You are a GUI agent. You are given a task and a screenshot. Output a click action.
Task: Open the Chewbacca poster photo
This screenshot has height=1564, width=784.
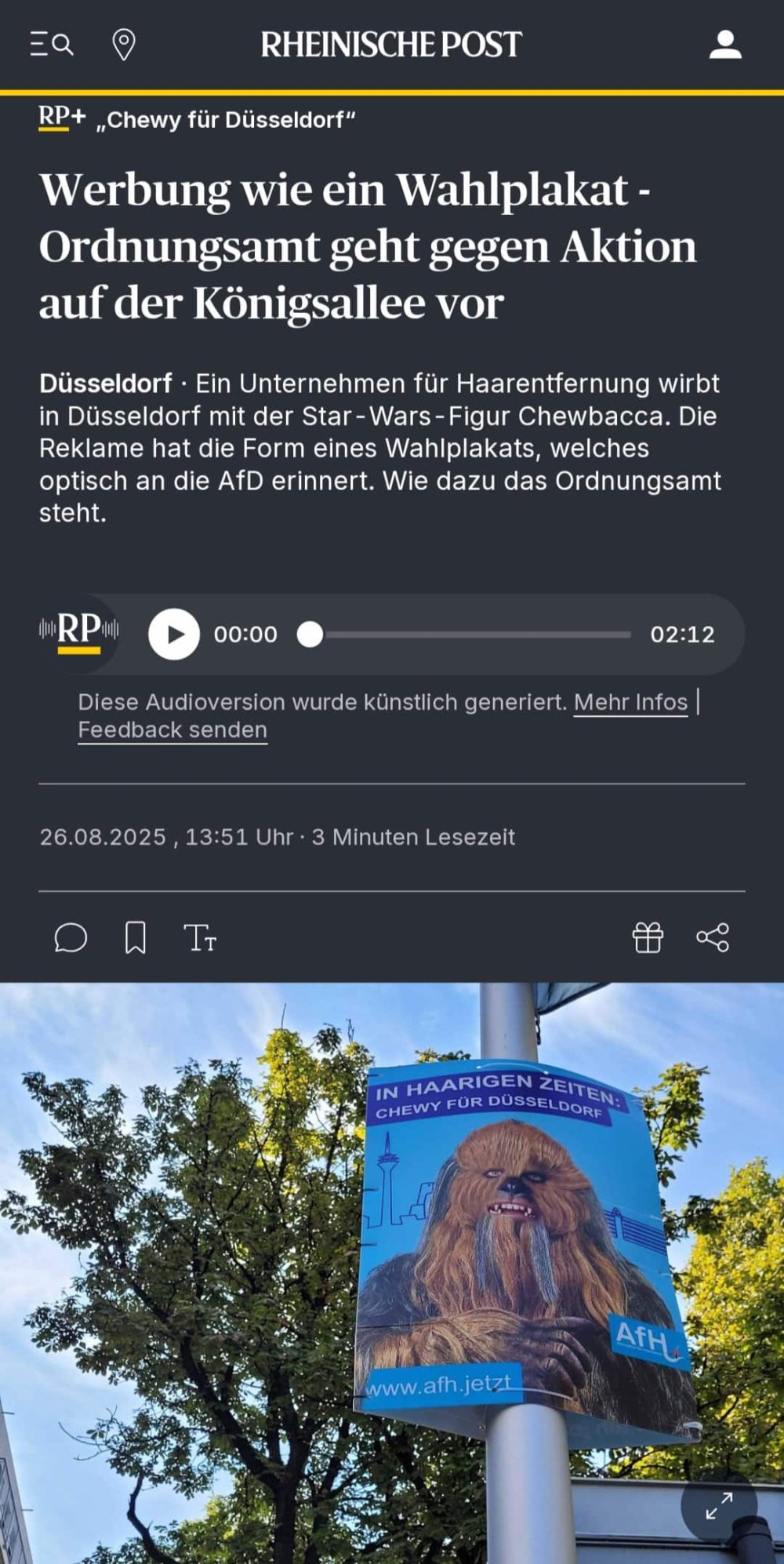(x=392, y=1273)
